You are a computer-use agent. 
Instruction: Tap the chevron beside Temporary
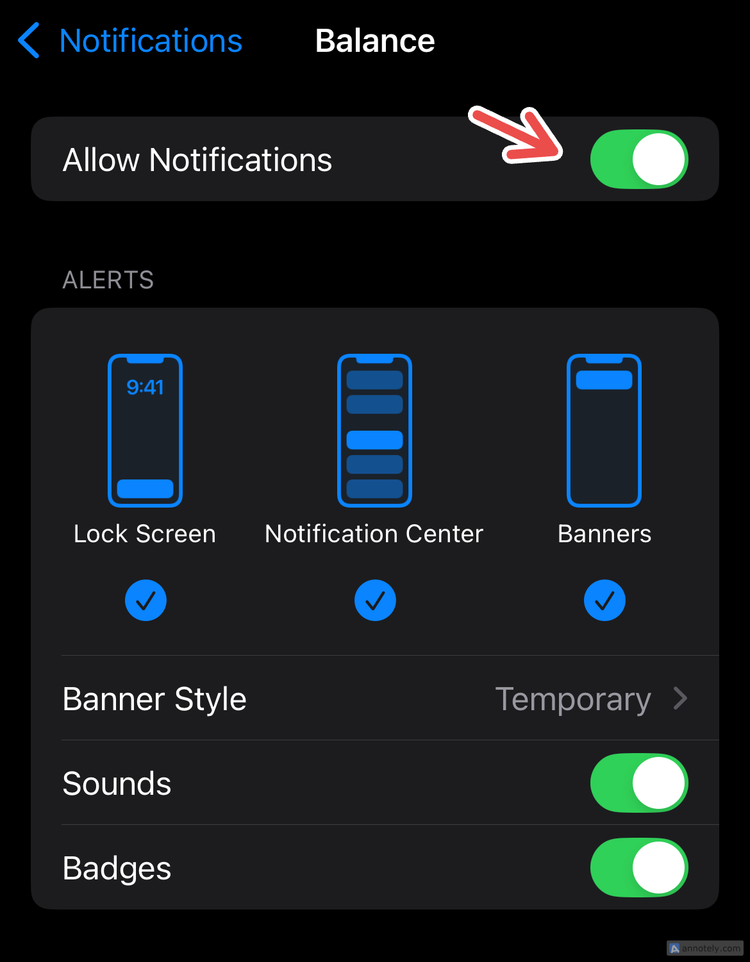[681, 699]
